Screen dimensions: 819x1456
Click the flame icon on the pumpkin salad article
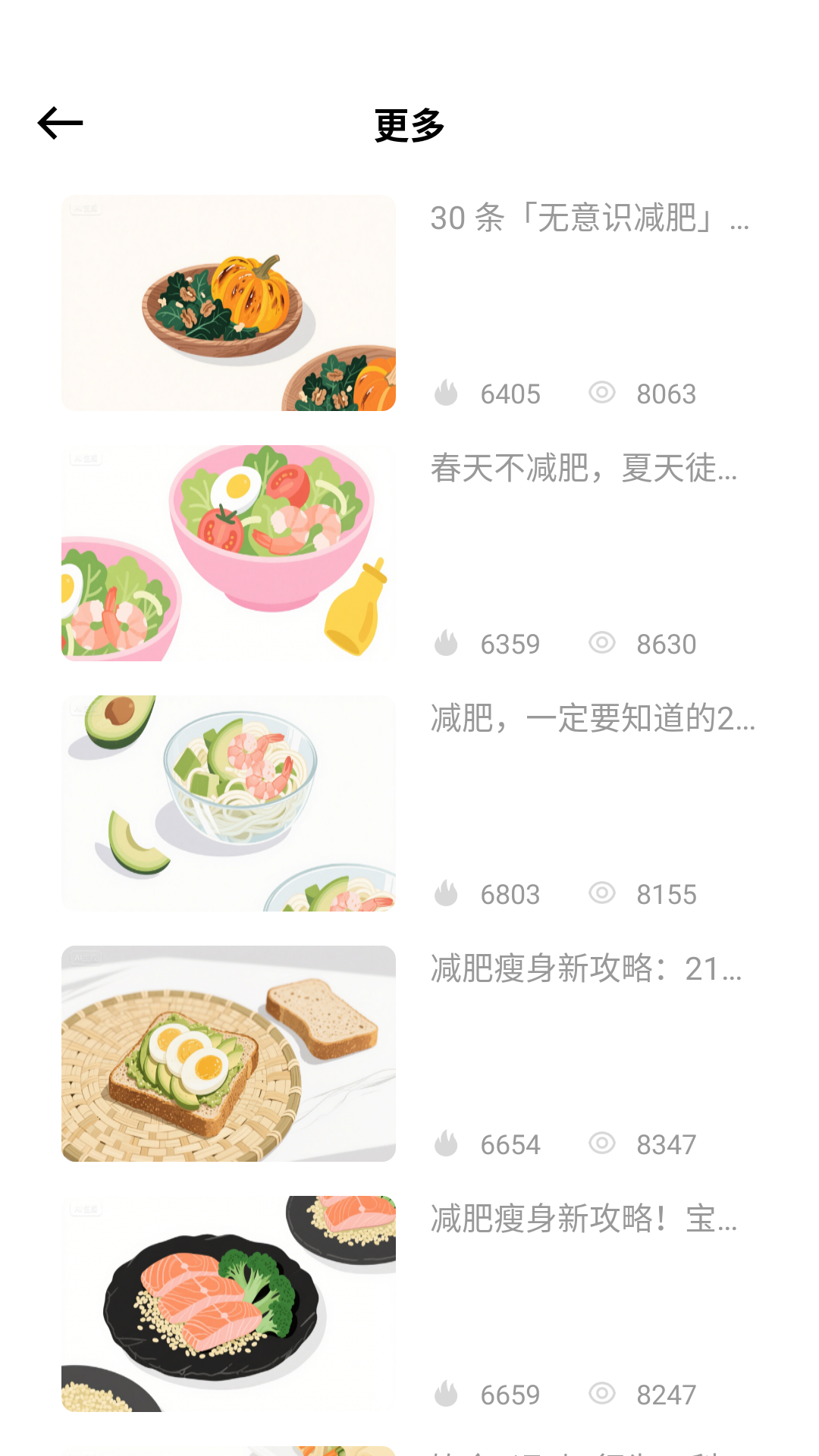click(x=448, y=394)
